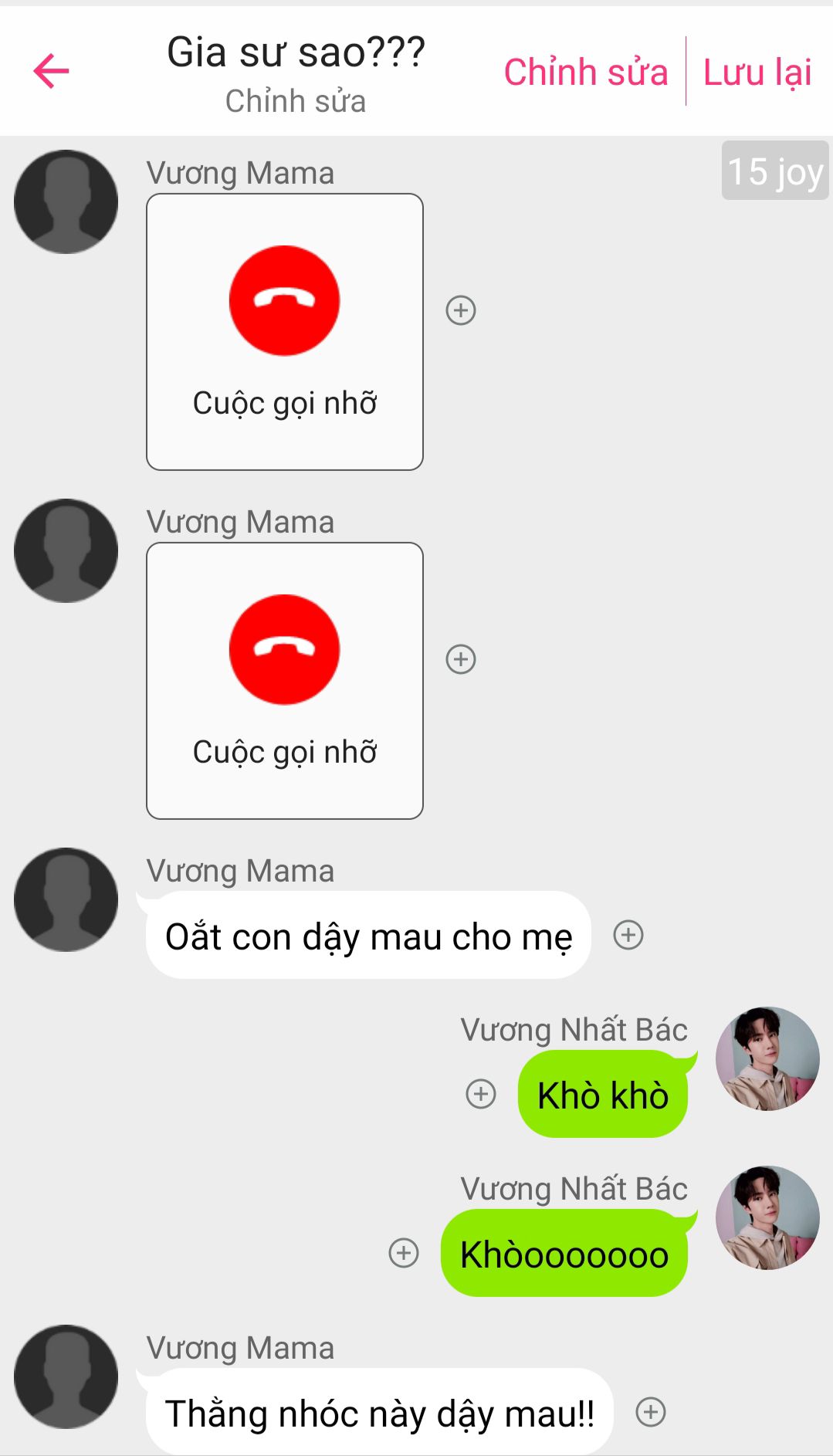Image resolution: width=833 pixels, height=1456 pixels.
Task: Tap the plus next to 'Thằng nhóc này dậy mau!!'
Action: pyautogui.click(x=651, y=1412)
